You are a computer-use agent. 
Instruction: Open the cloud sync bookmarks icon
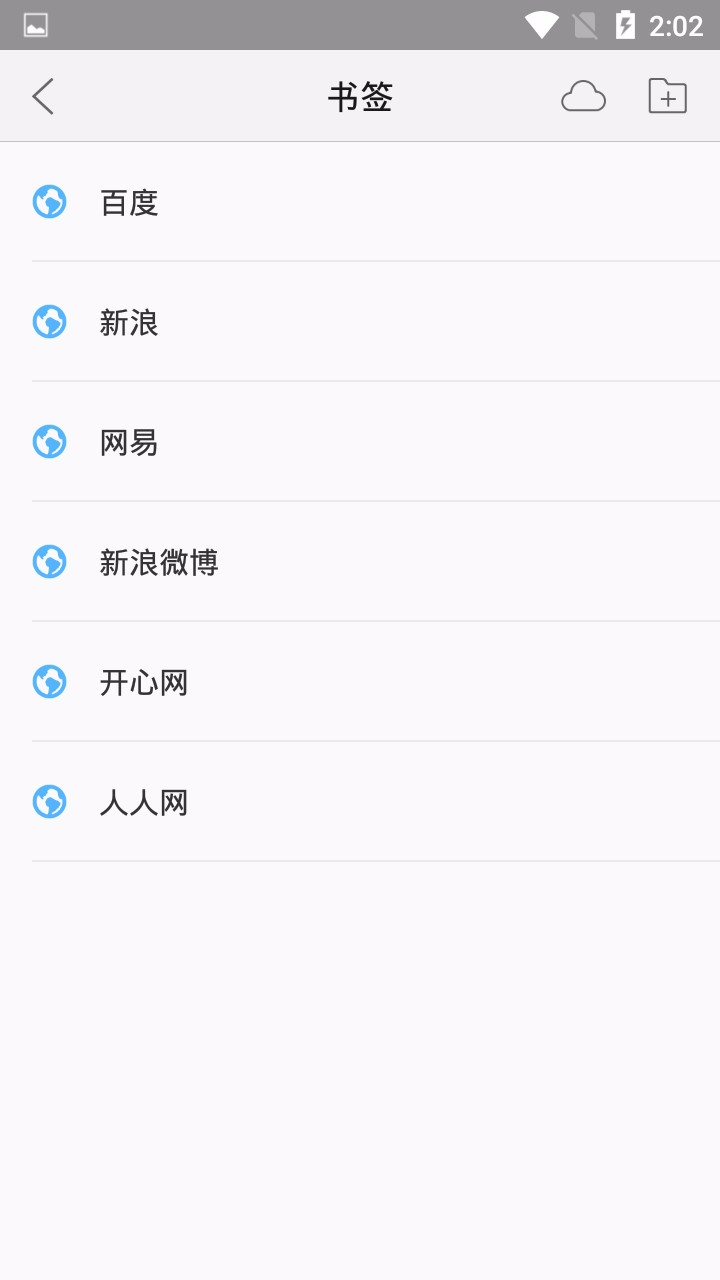[x=583, y=95]
